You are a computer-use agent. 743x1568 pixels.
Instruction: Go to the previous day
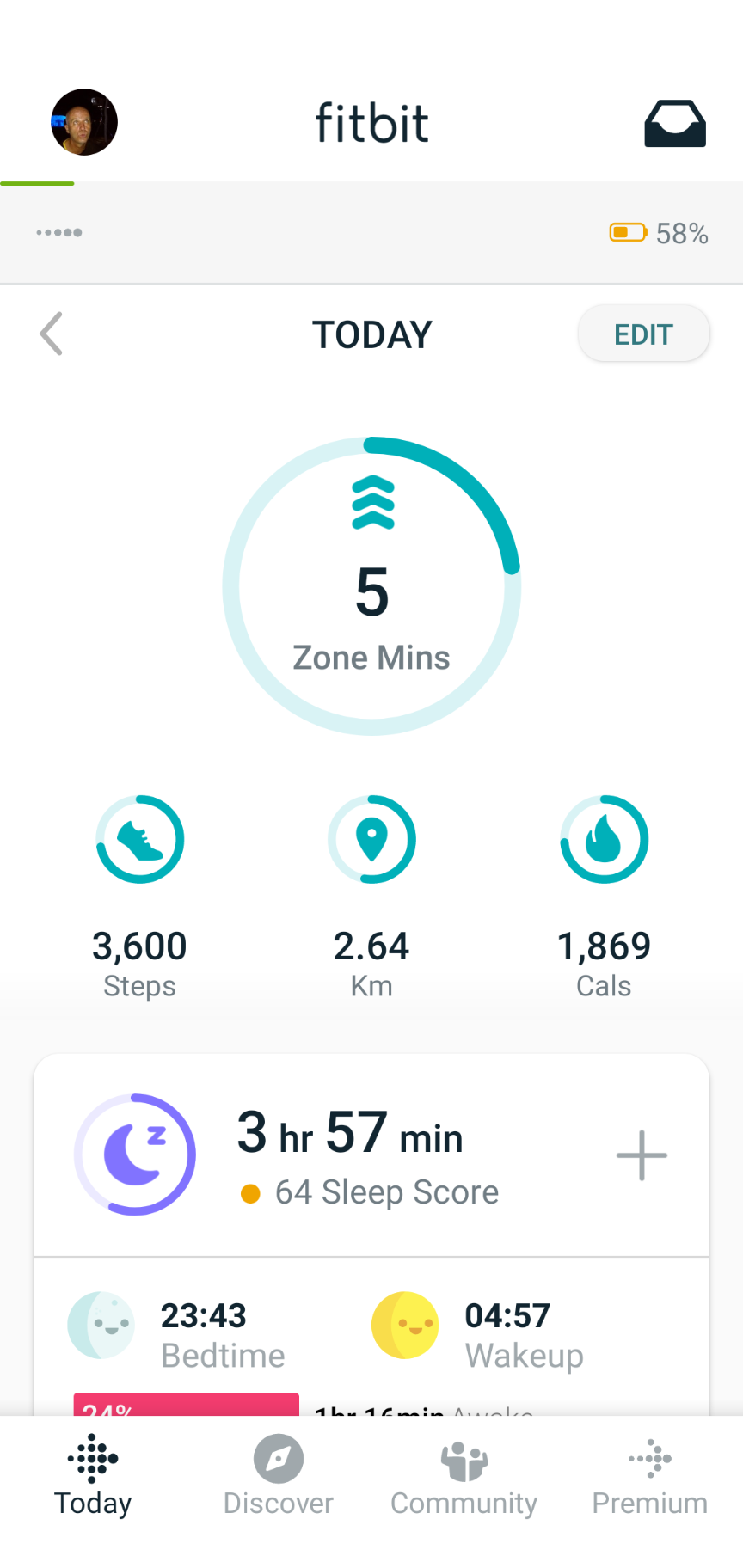pos(52,334)
